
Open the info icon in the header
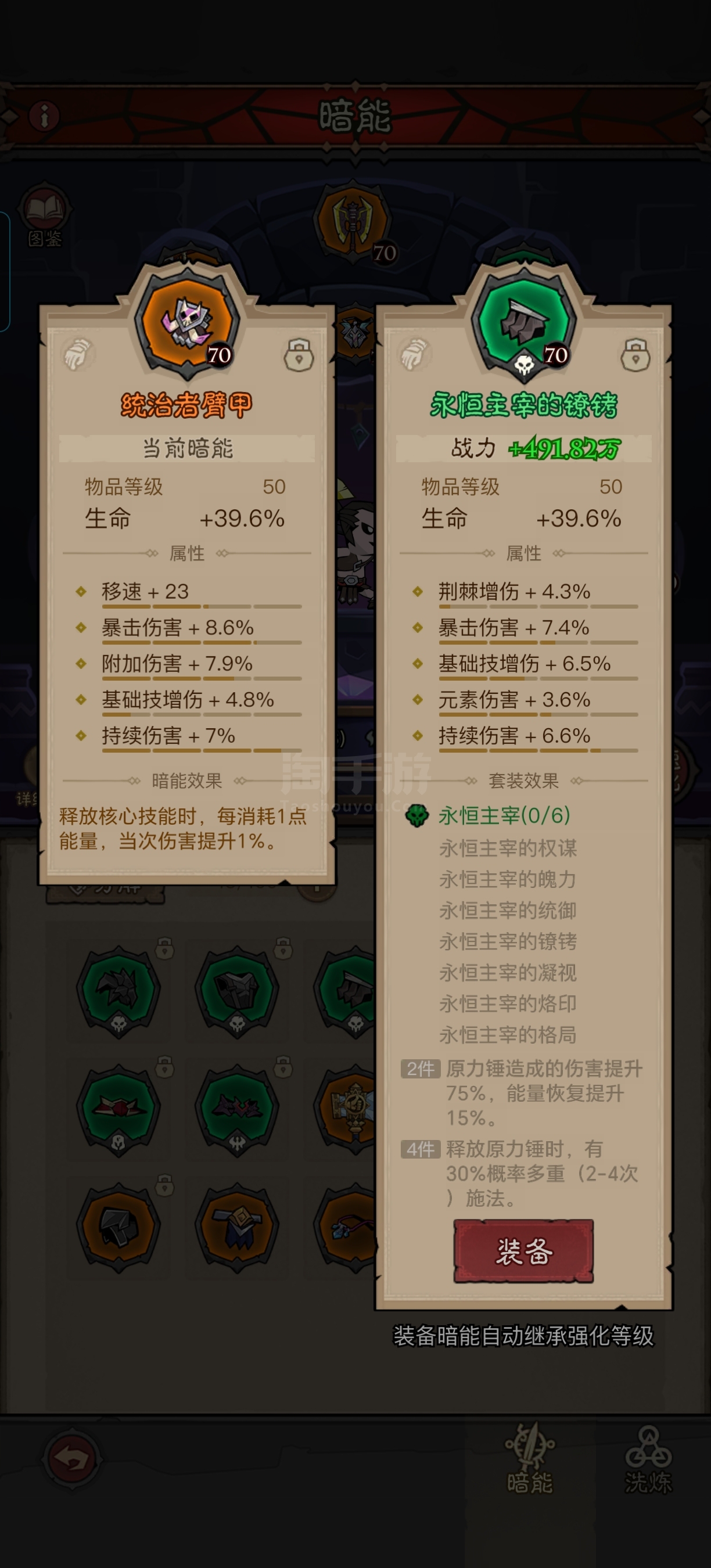[44, 116]
